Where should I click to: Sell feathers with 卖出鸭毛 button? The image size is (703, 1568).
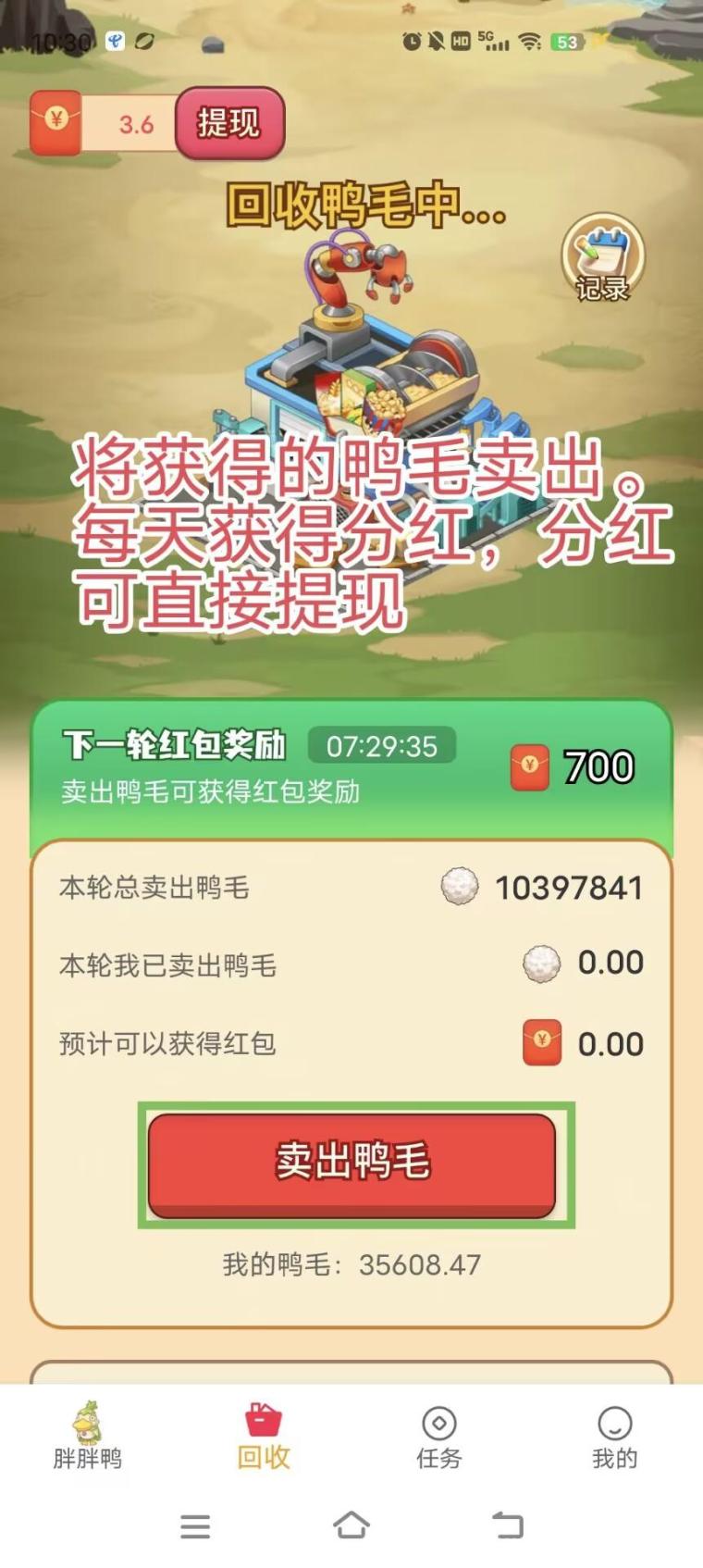[x=351, y=1164]
